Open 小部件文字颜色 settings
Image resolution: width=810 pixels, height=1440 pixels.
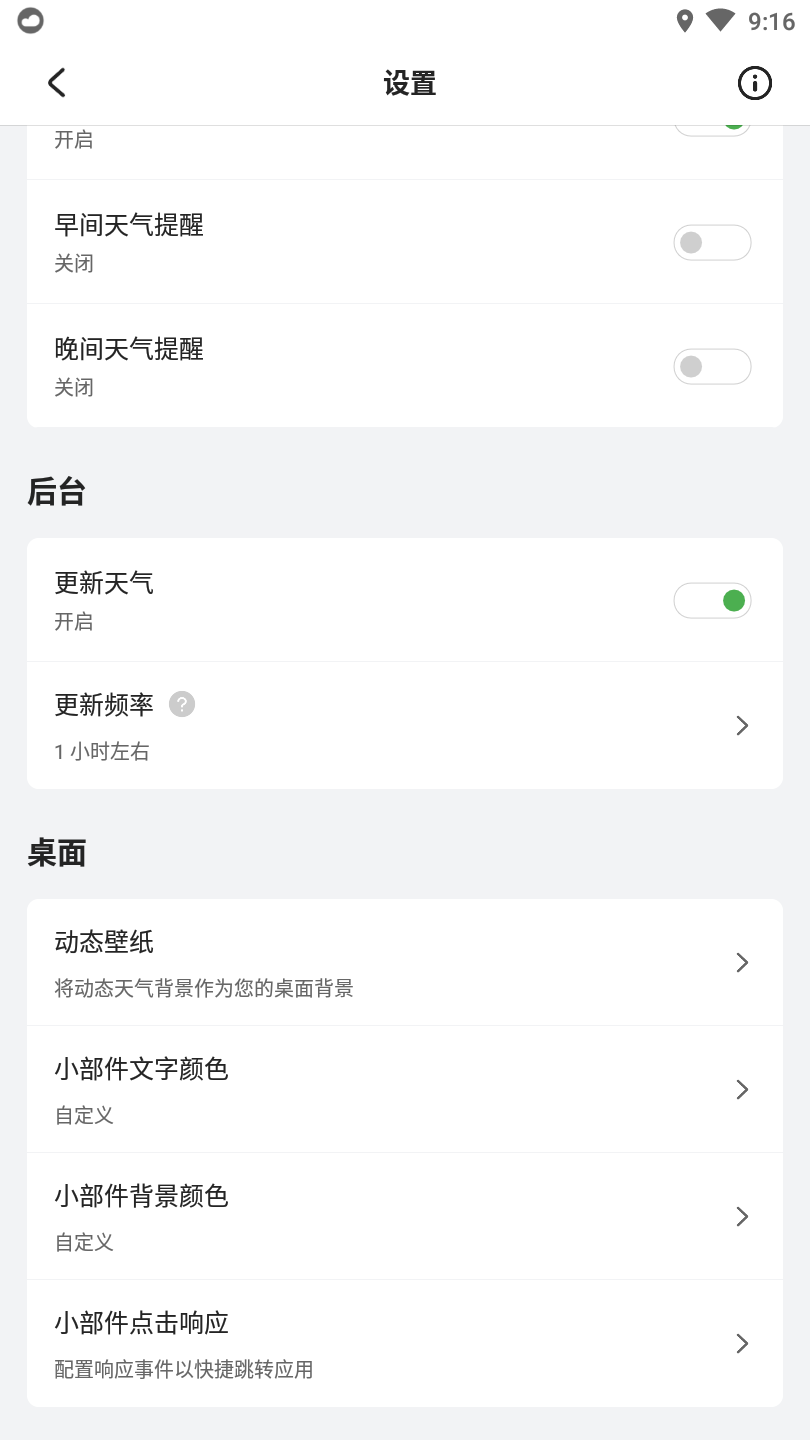click(405, 1089)
